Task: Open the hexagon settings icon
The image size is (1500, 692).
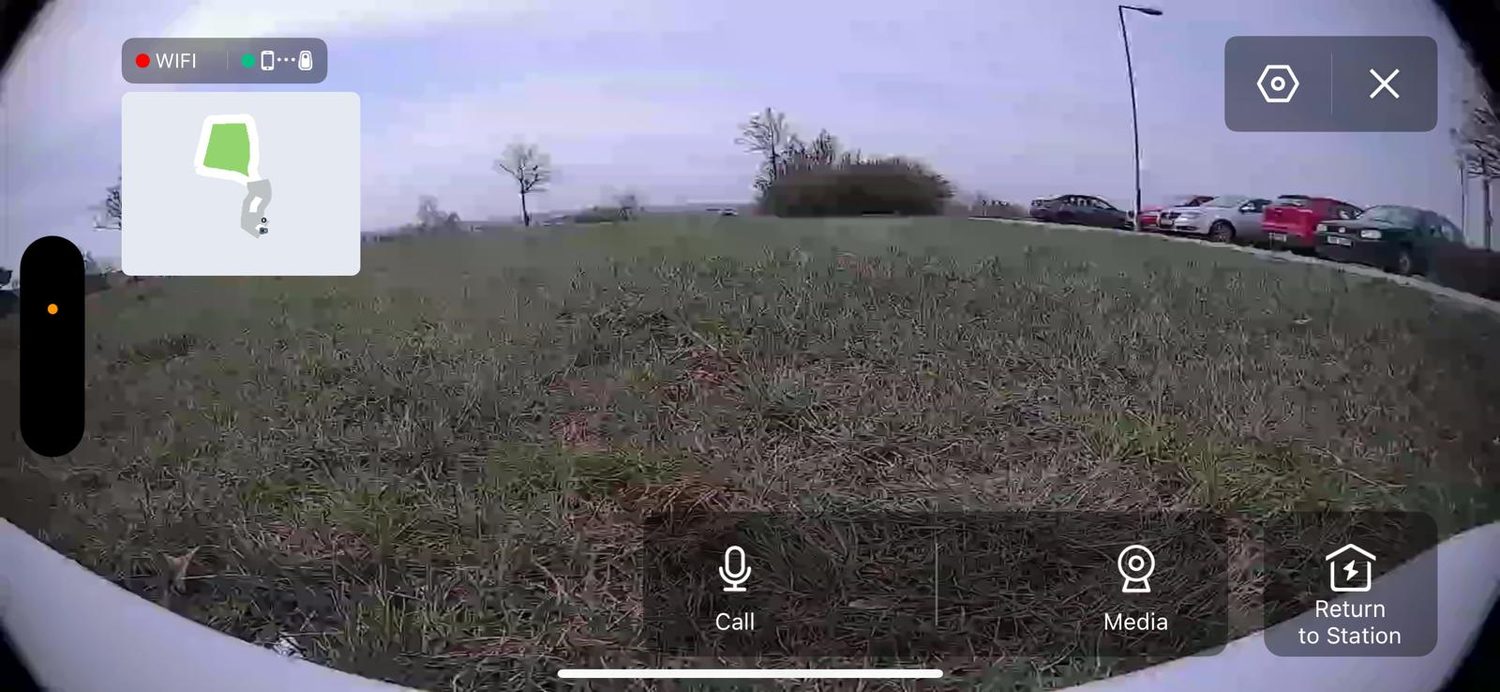Action: click(x=1277, y=84)
